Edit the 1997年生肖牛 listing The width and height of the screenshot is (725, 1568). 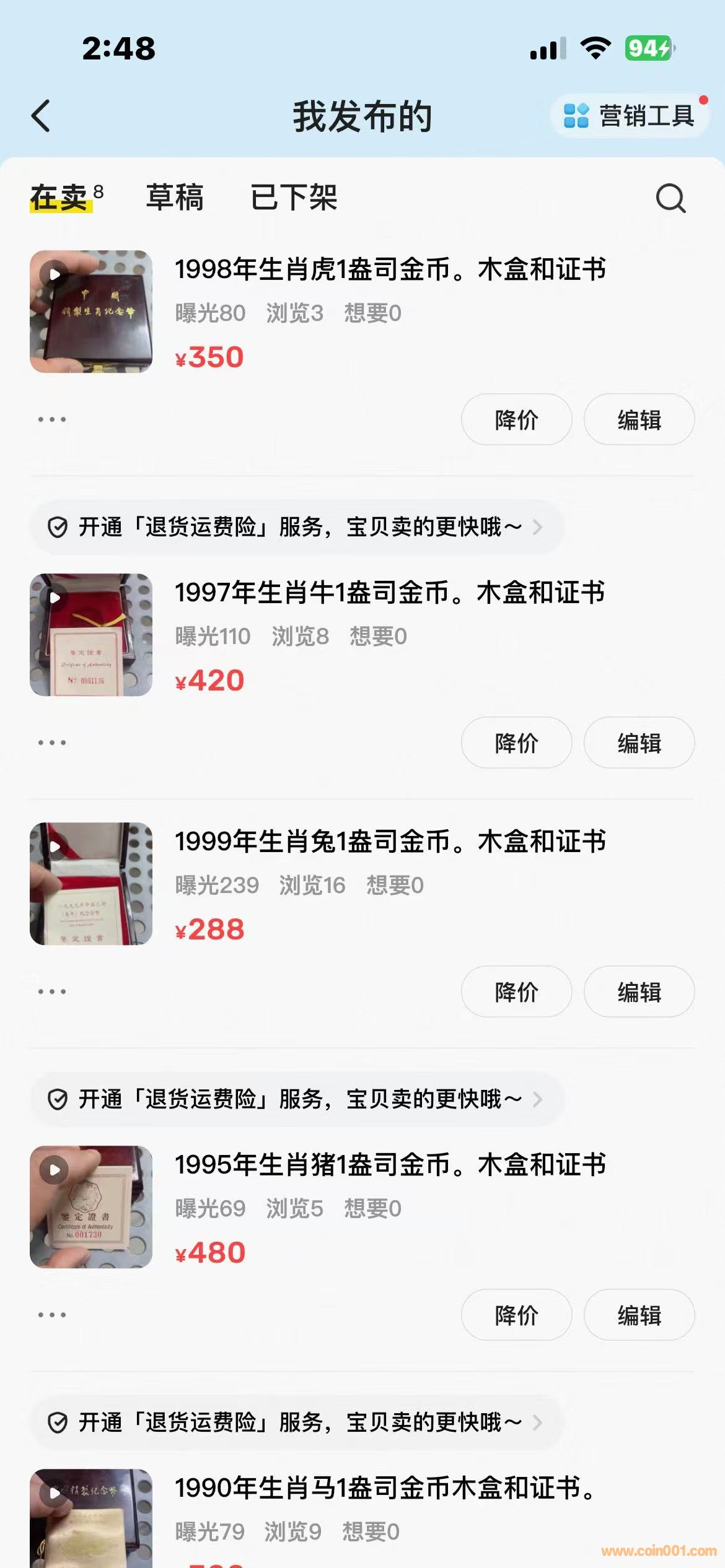[639, 743]
